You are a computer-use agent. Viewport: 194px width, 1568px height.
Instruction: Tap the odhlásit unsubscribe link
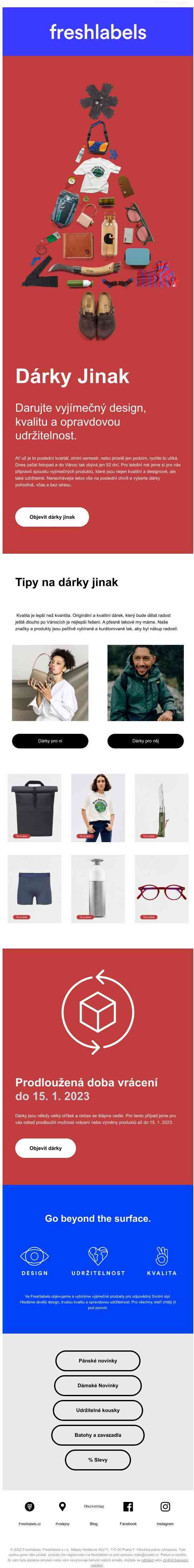[147, 1560]
